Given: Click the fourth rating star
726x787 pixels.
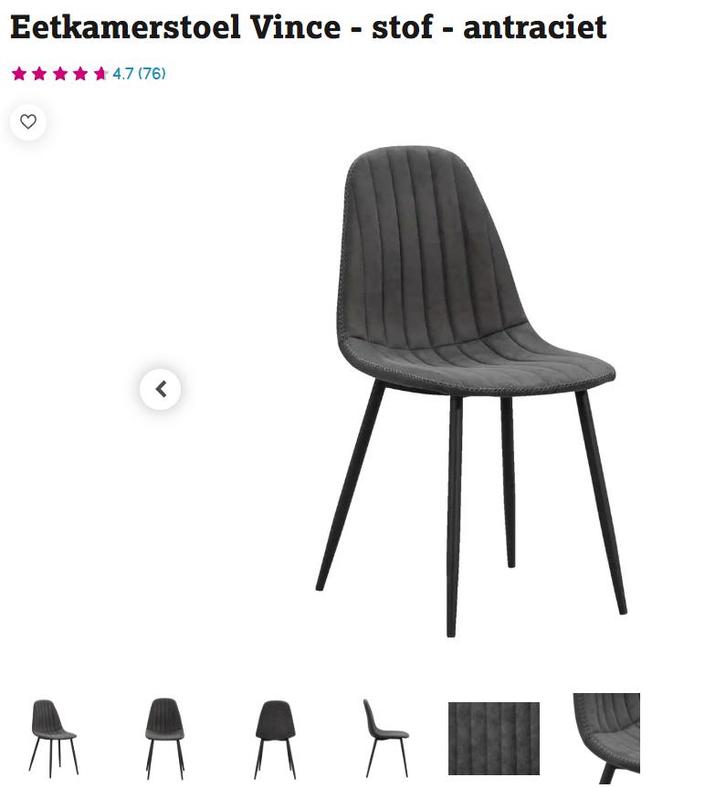Looking at the screenshot, I should (x=79, y=72).
